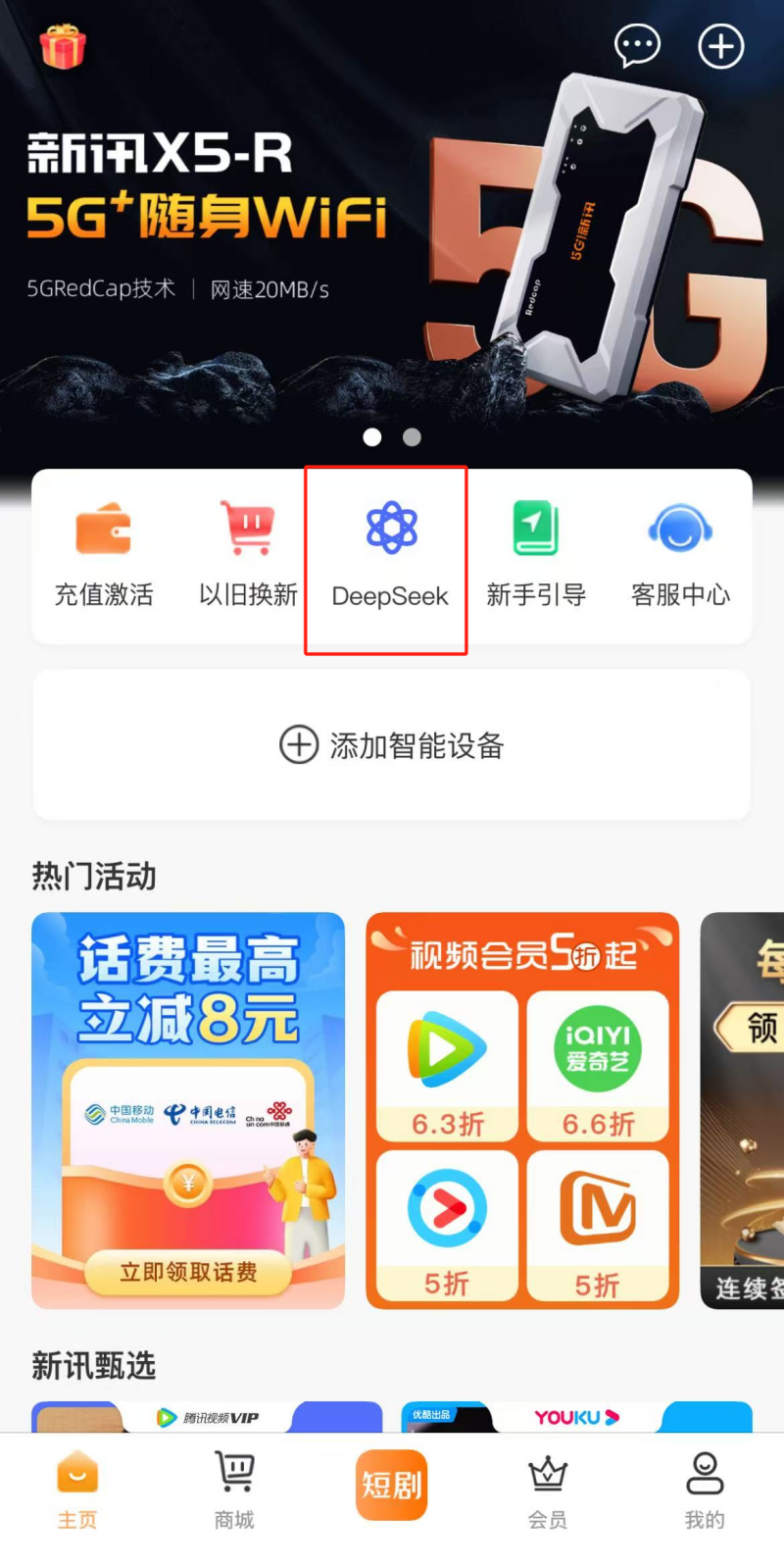784x1567 pixels.
Task: Switch to the 会员 tab
Action: pos(547,1491)
